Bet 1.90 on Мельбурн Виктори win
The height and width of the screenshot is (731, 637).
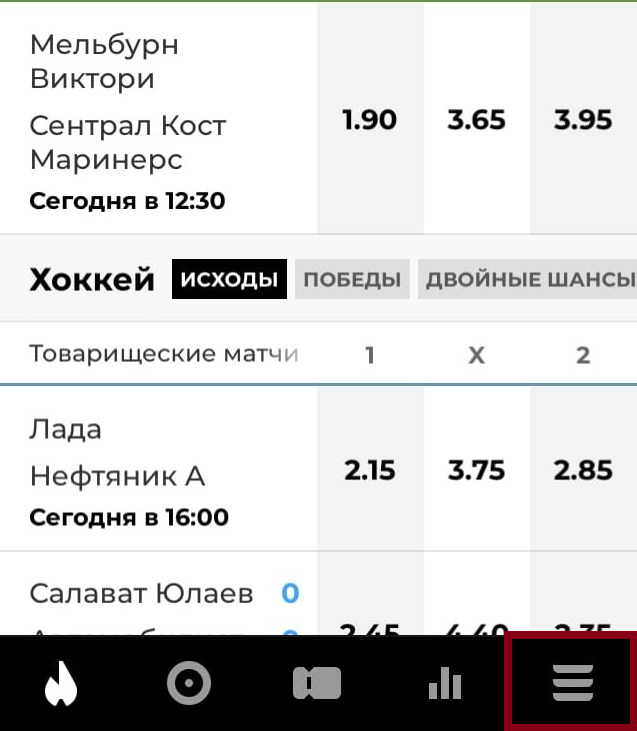(x=369, y=120)
